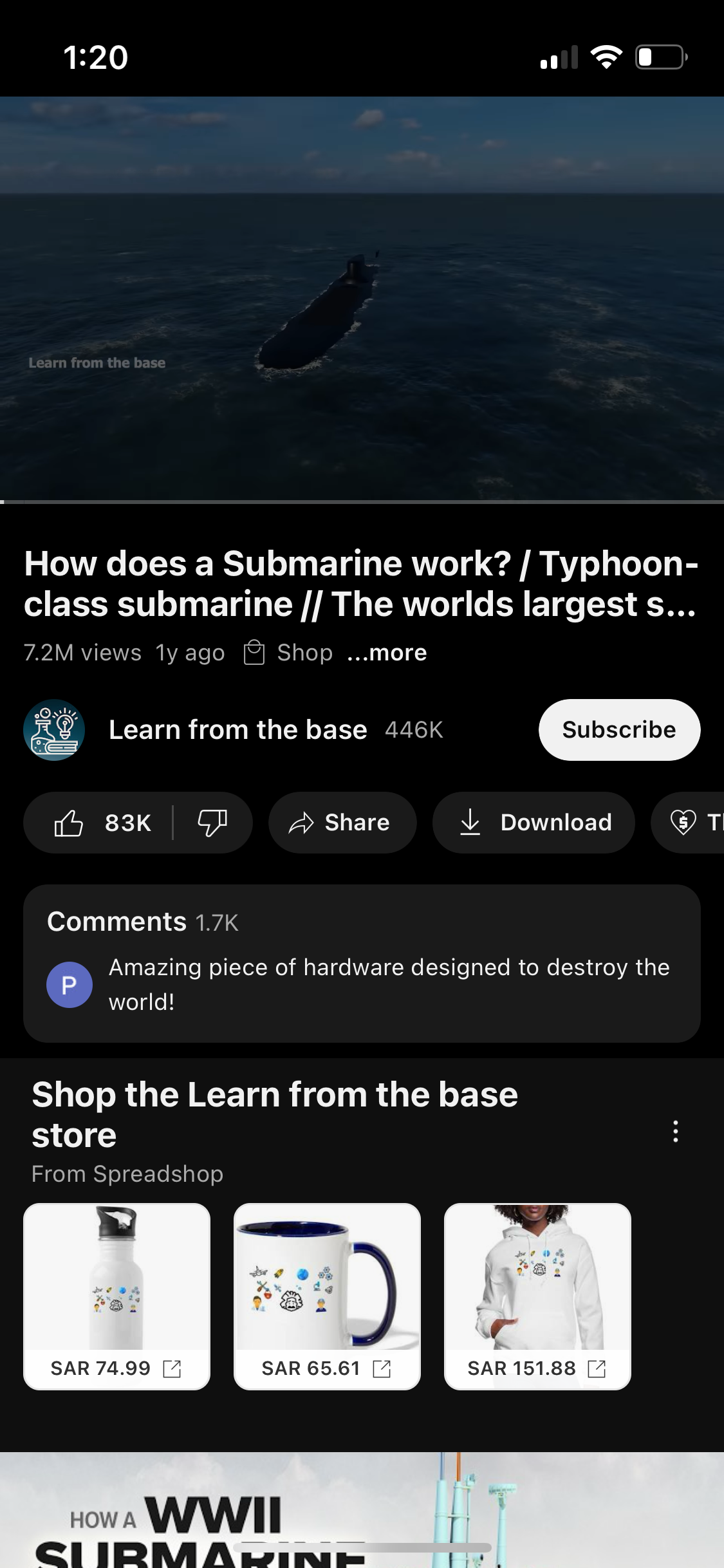Subscribe to Learn from the base
The height and width of the screenshot is (1568, 724).
pos(618,730)
